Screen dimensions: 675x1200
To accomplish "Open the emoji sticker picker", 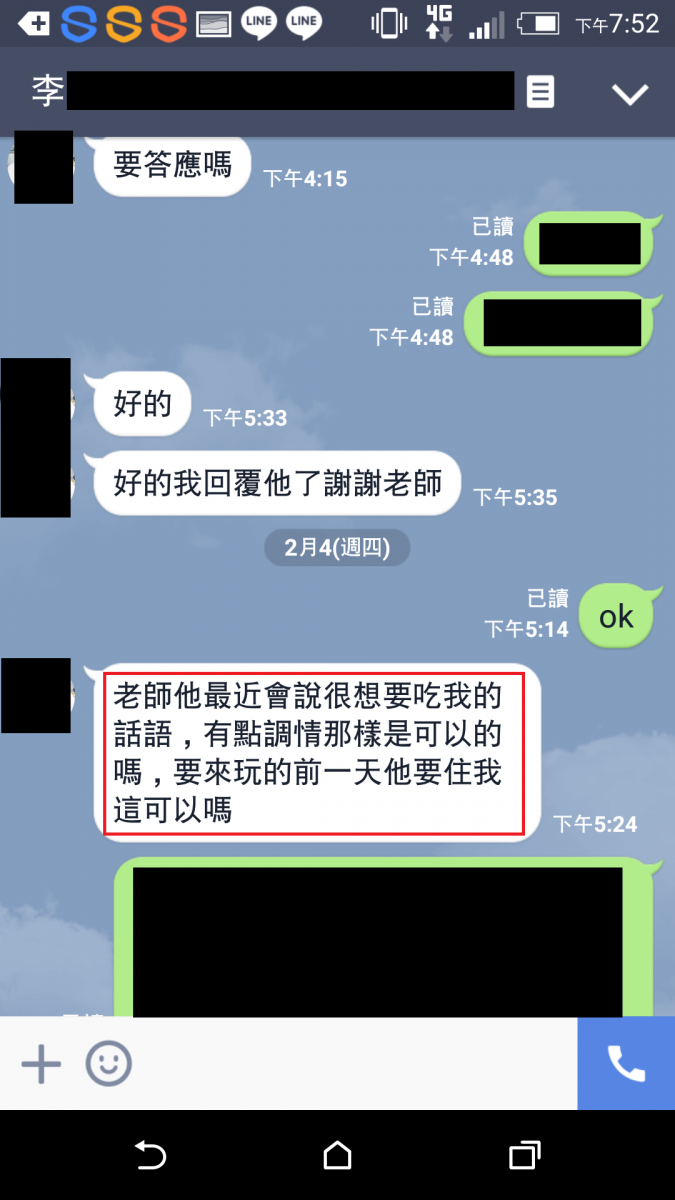I will tap(108, 1064).
